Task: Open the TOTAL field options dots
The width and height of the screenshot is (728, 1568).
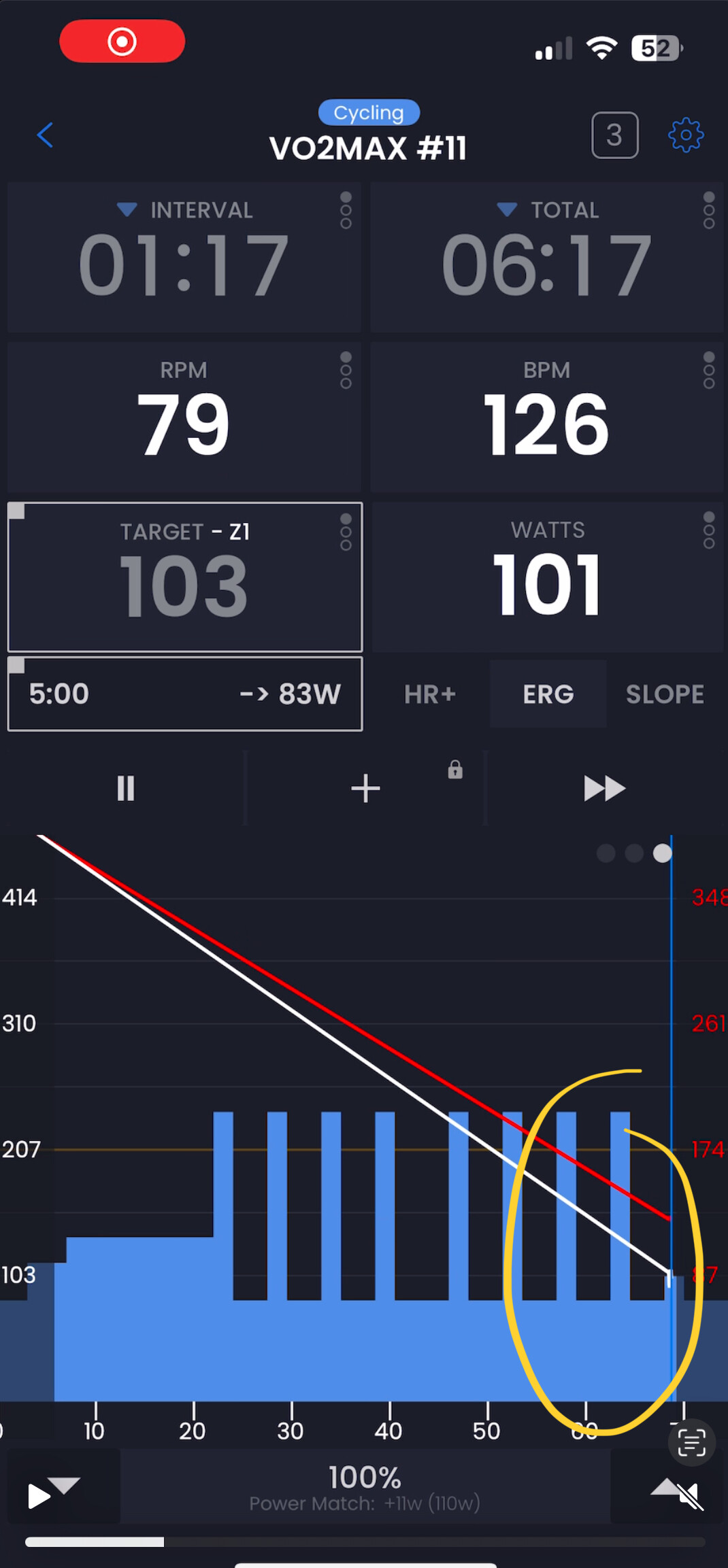Action: pyautogui.click(x=709, y=210)
